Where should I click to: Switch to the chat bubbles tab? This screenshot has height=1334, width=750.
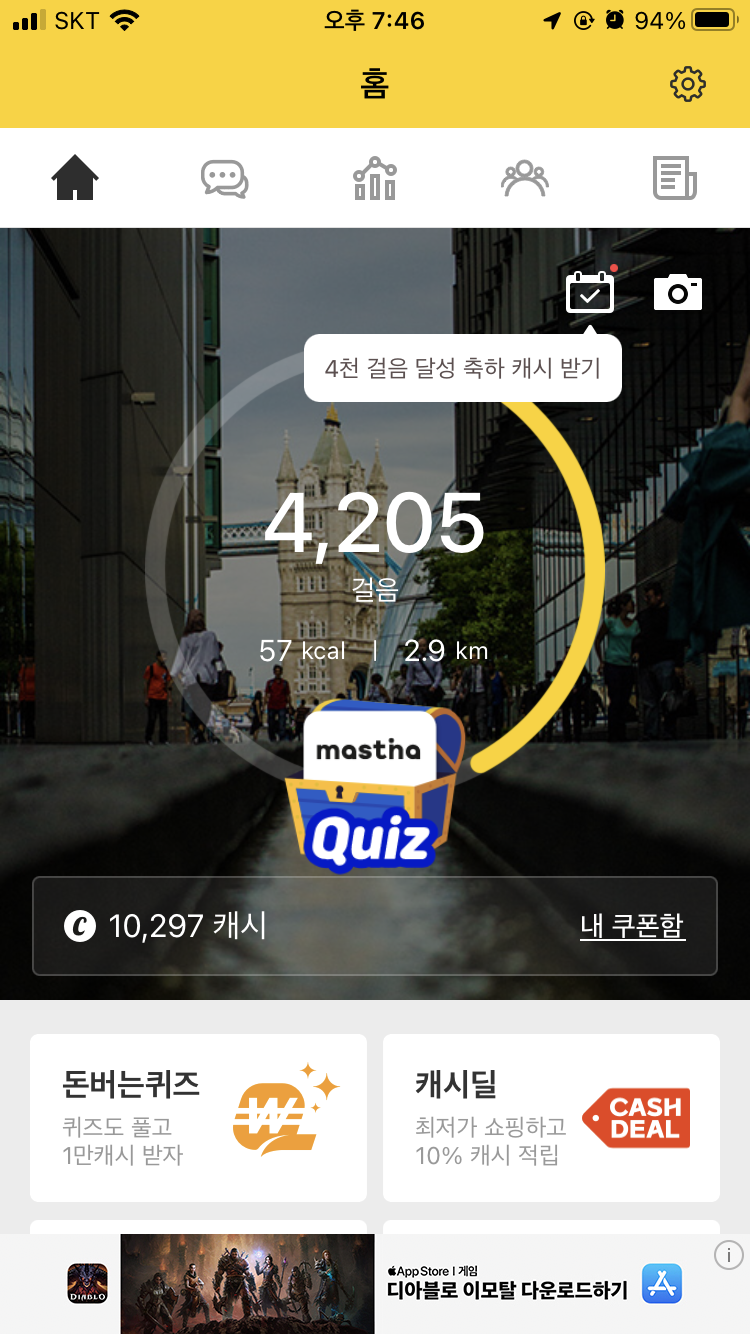224,179
